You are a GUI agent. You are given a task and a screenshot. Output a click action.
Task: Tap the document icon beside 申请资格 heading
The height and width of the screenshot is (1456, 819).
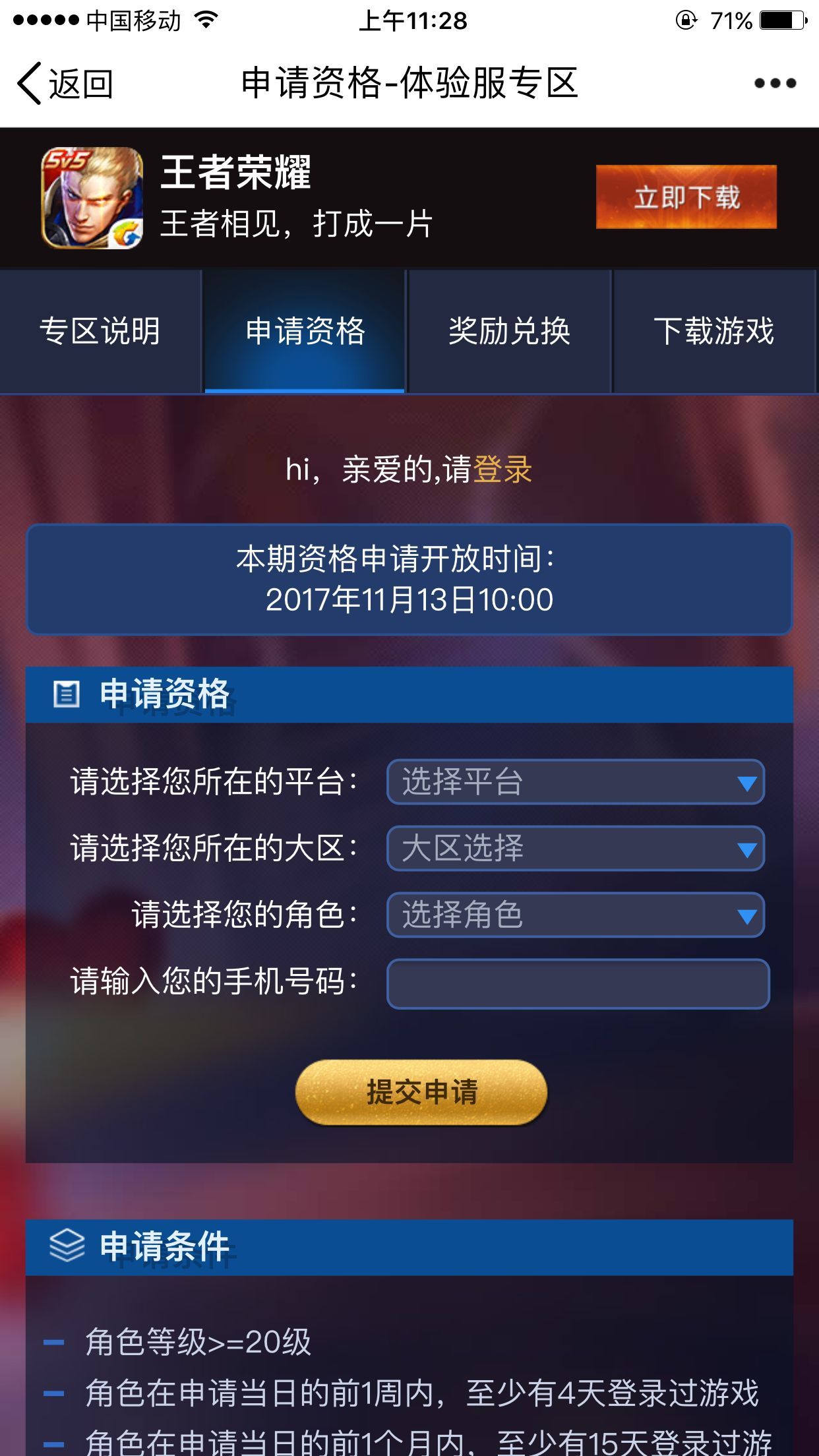(66, 693)
